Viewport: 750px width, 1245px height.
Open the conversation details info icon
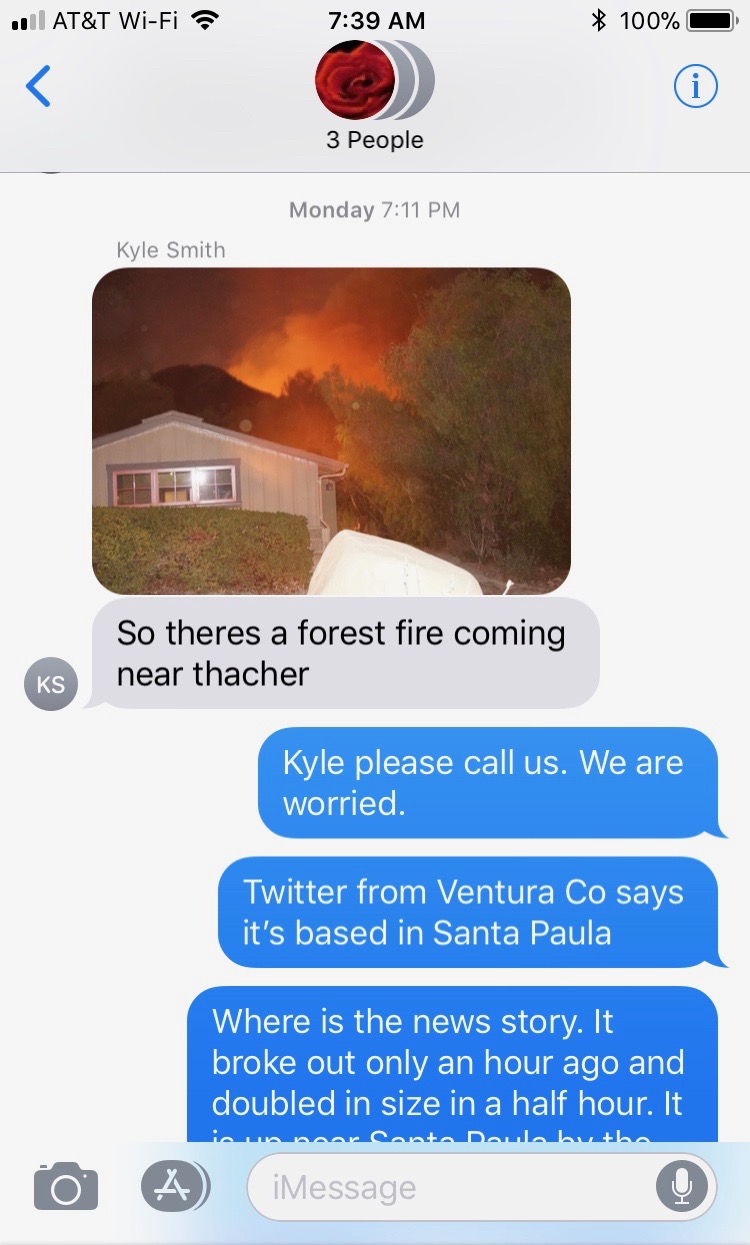pyautogui.click(x=696, y=88)
